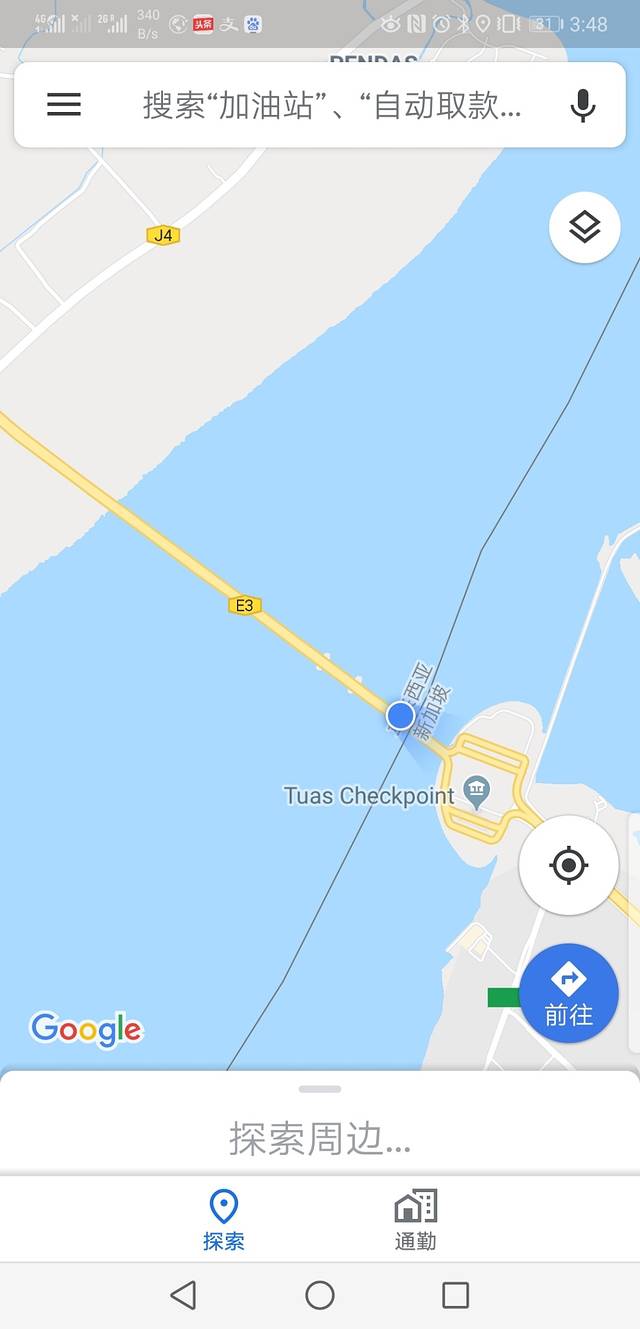Start voice search with microphone
640x1329 pixels.
click(x=583, y=105)
